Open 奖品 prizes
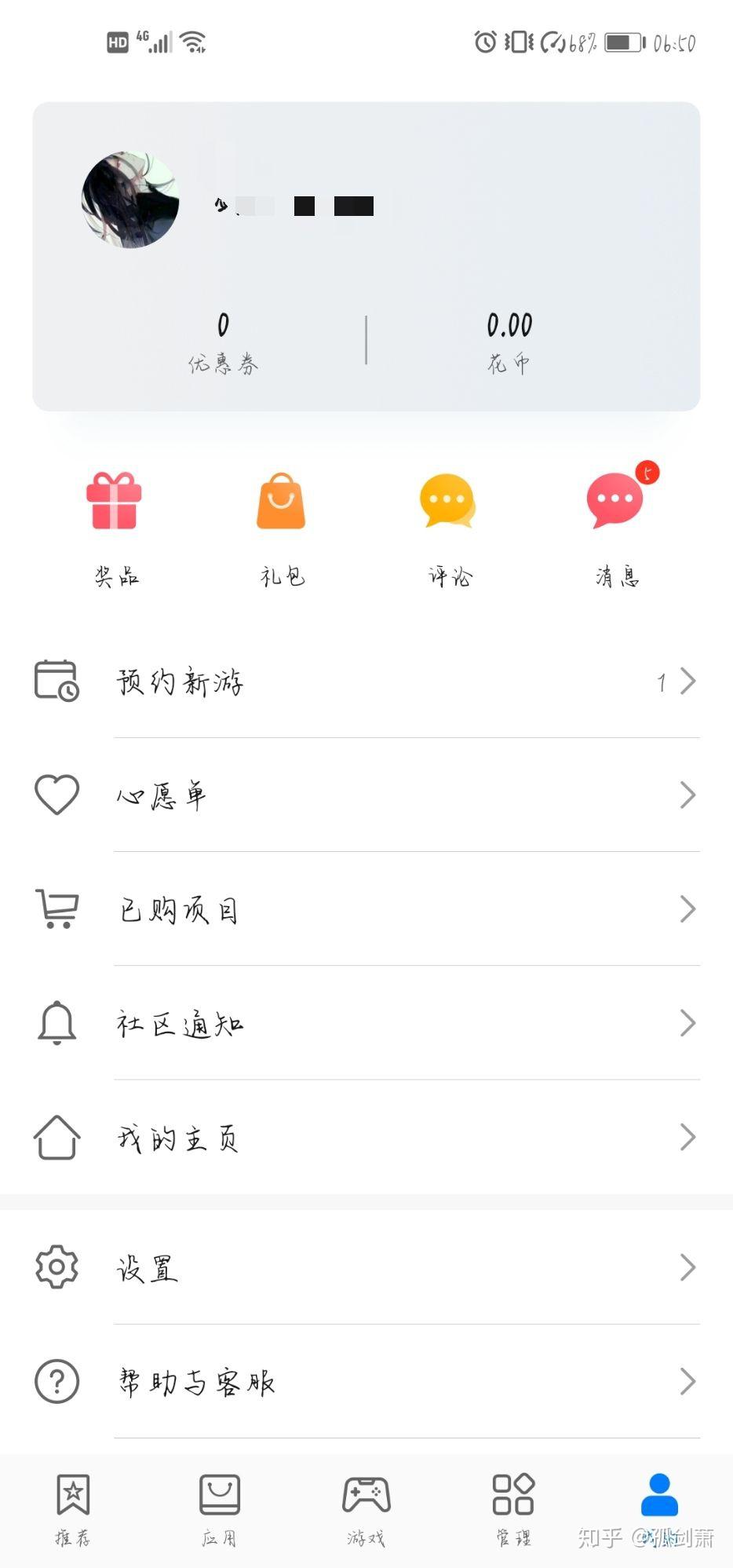The image size is (733, 1568). click(115, 527)
